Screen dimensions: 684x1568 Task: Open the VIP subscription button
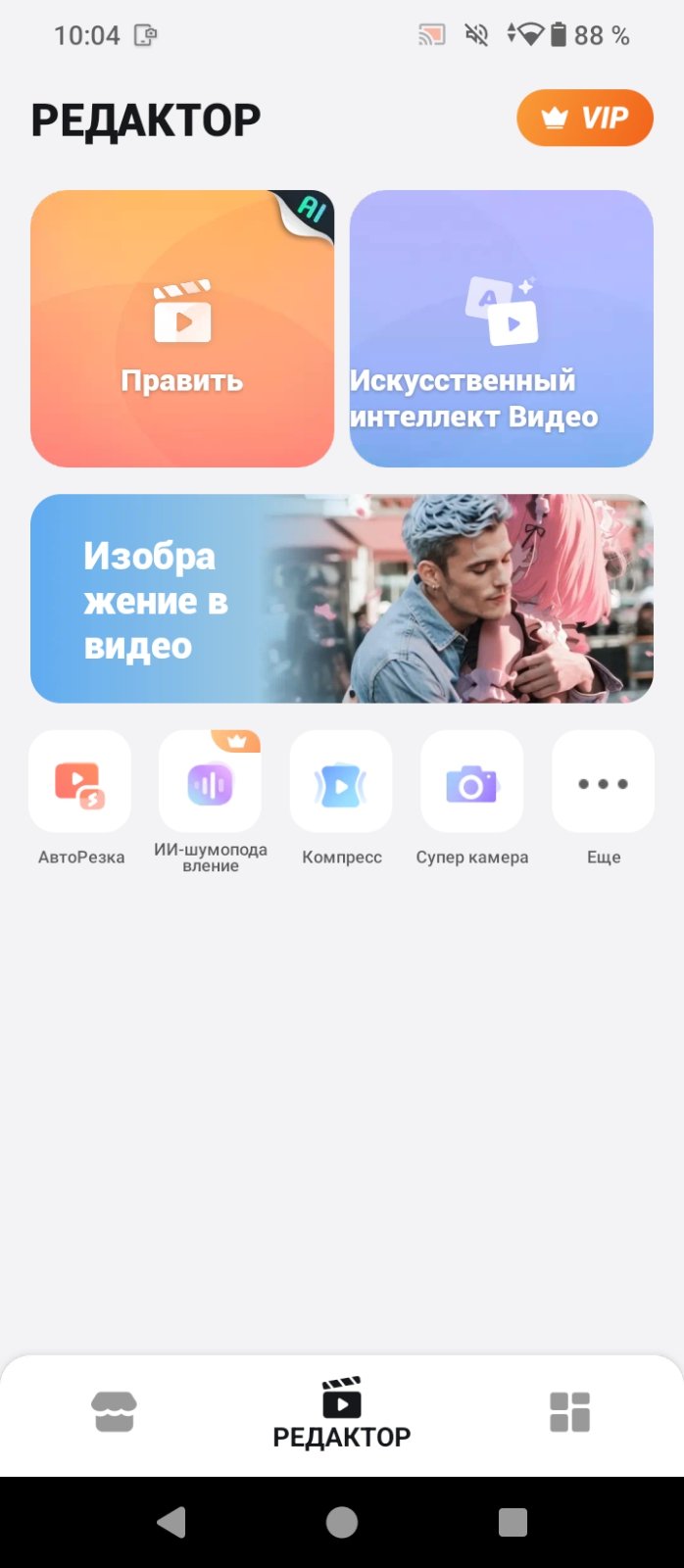(585, 118)
